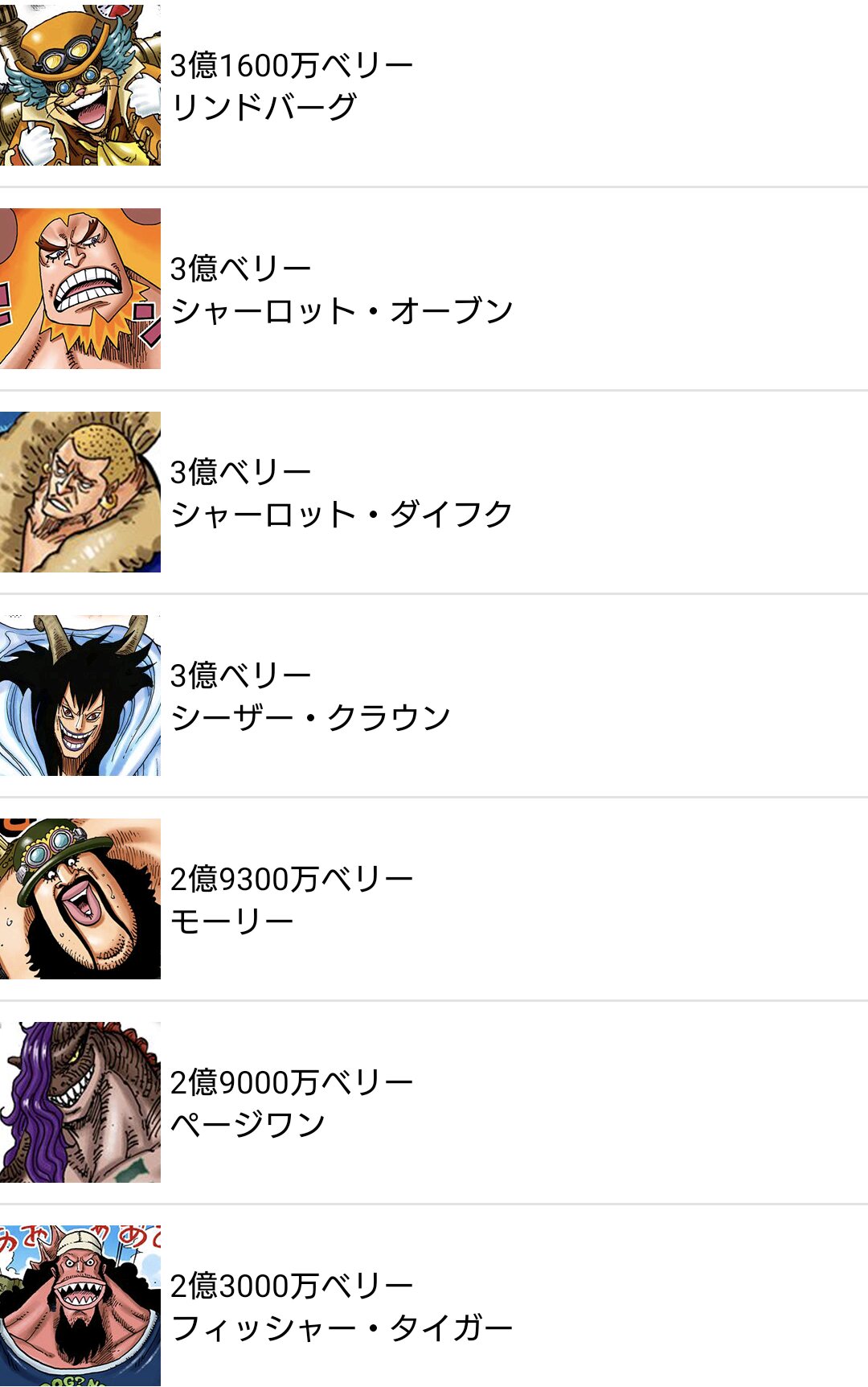Screen dimensions: 868x1387
Task: Open the リンドバーグ row
Action: tap(434, 86)
